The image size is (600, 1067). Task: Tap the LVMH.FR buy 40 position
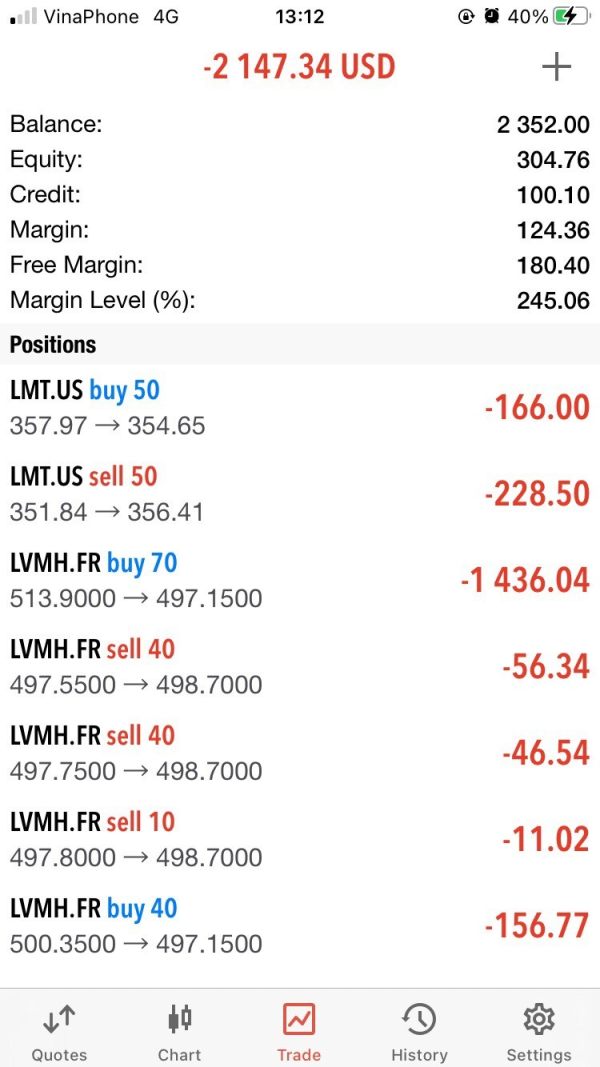[300, 925]
